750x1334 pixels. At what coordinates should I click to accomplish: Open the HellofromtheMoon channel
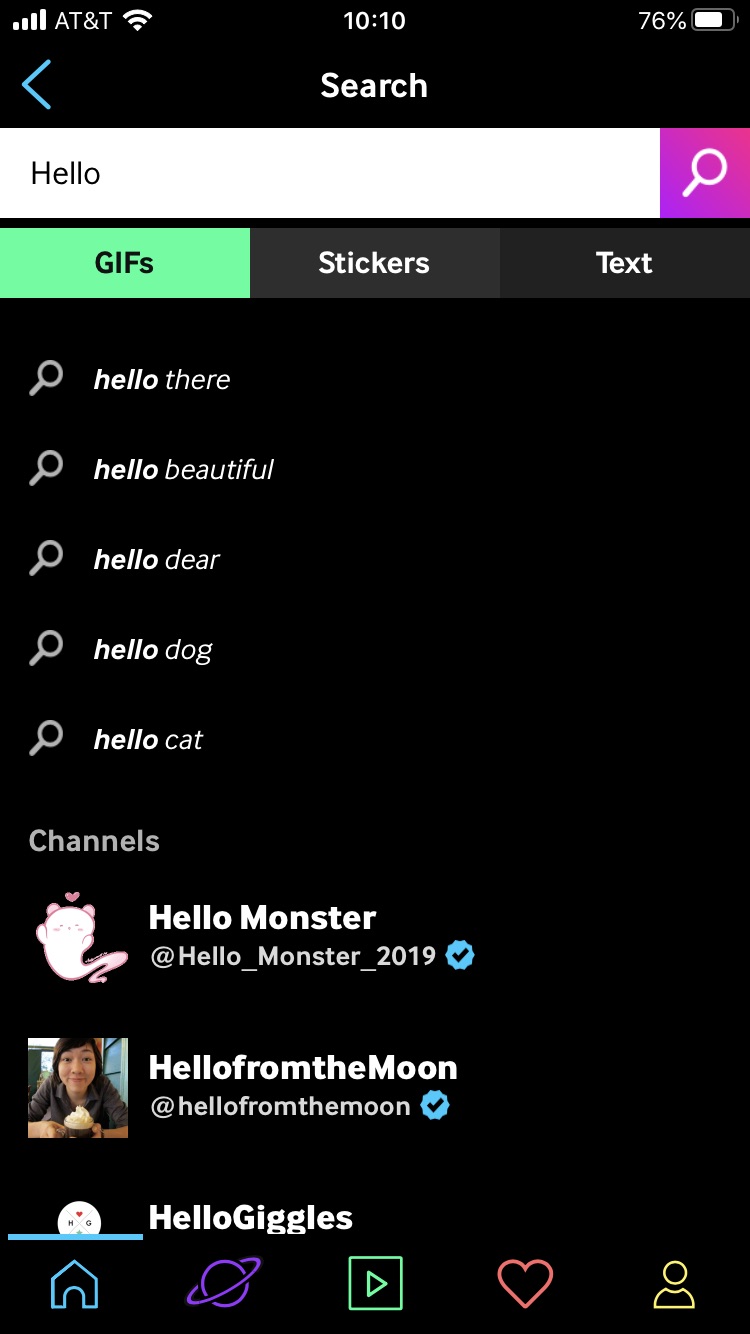tap(300, 1086)
